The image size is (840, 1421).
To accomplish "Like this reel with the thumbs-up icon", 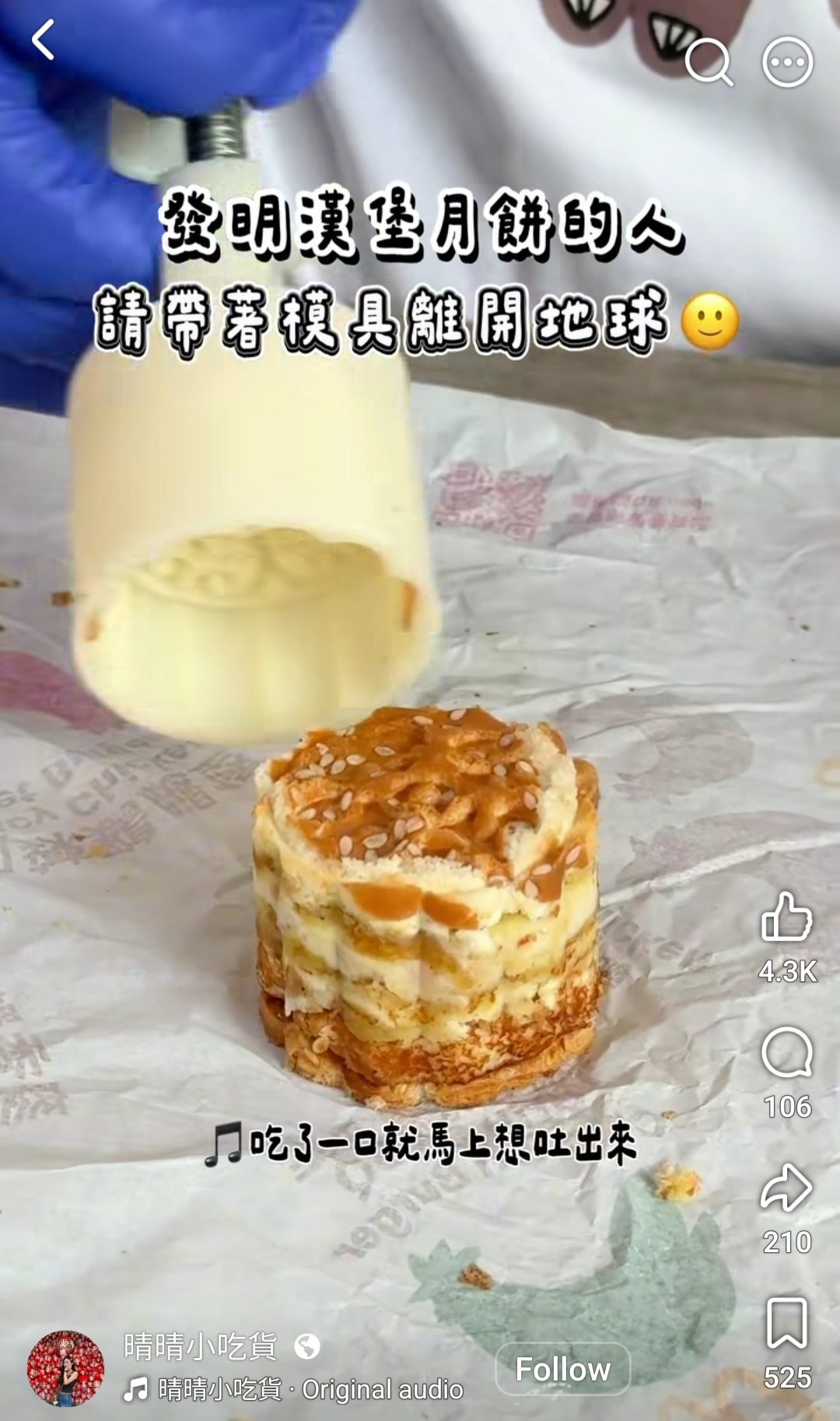I will point(786,916).
